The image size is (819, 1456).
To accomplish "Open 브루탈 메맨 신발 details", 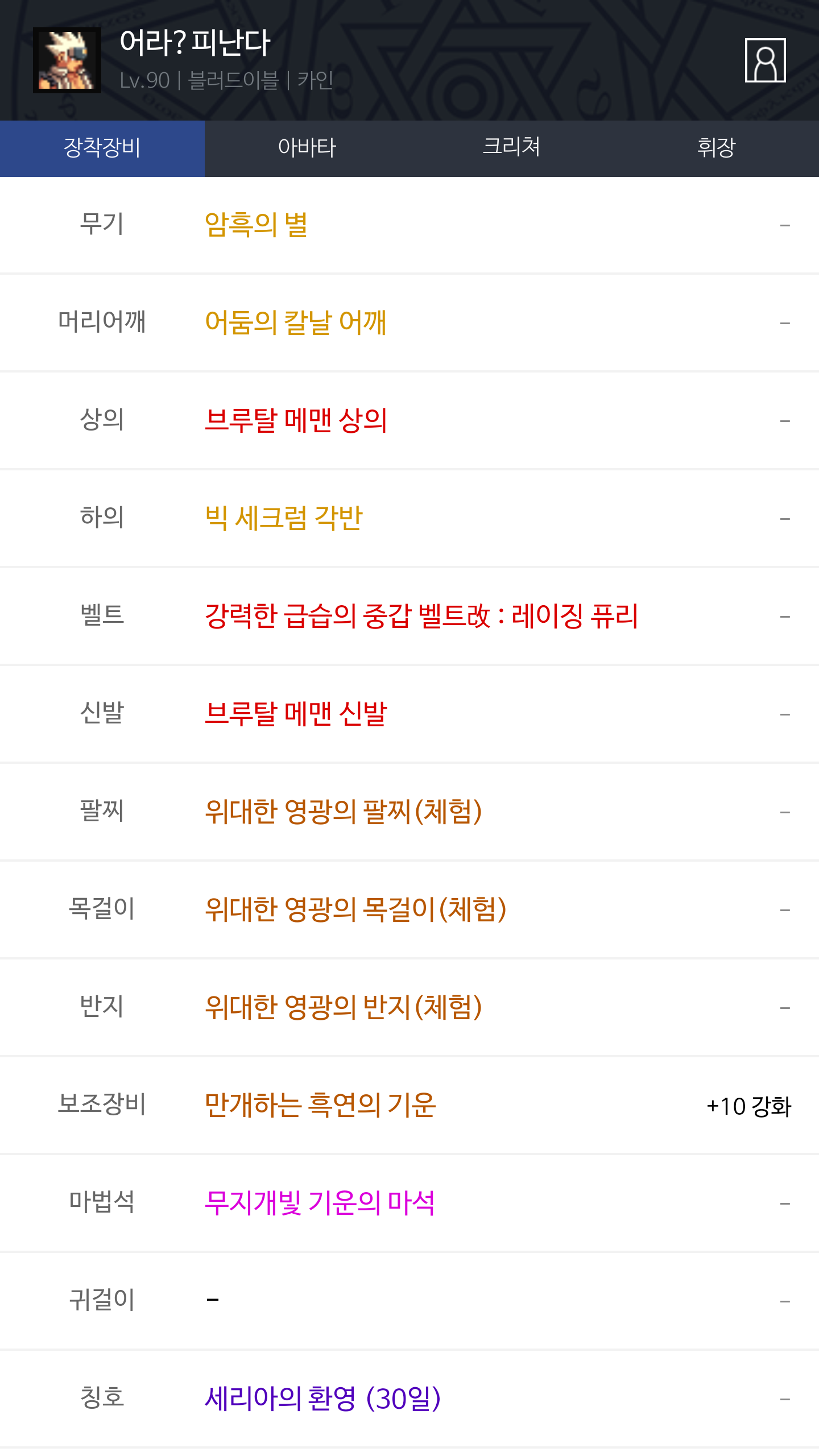I will [x=295, y=714].
